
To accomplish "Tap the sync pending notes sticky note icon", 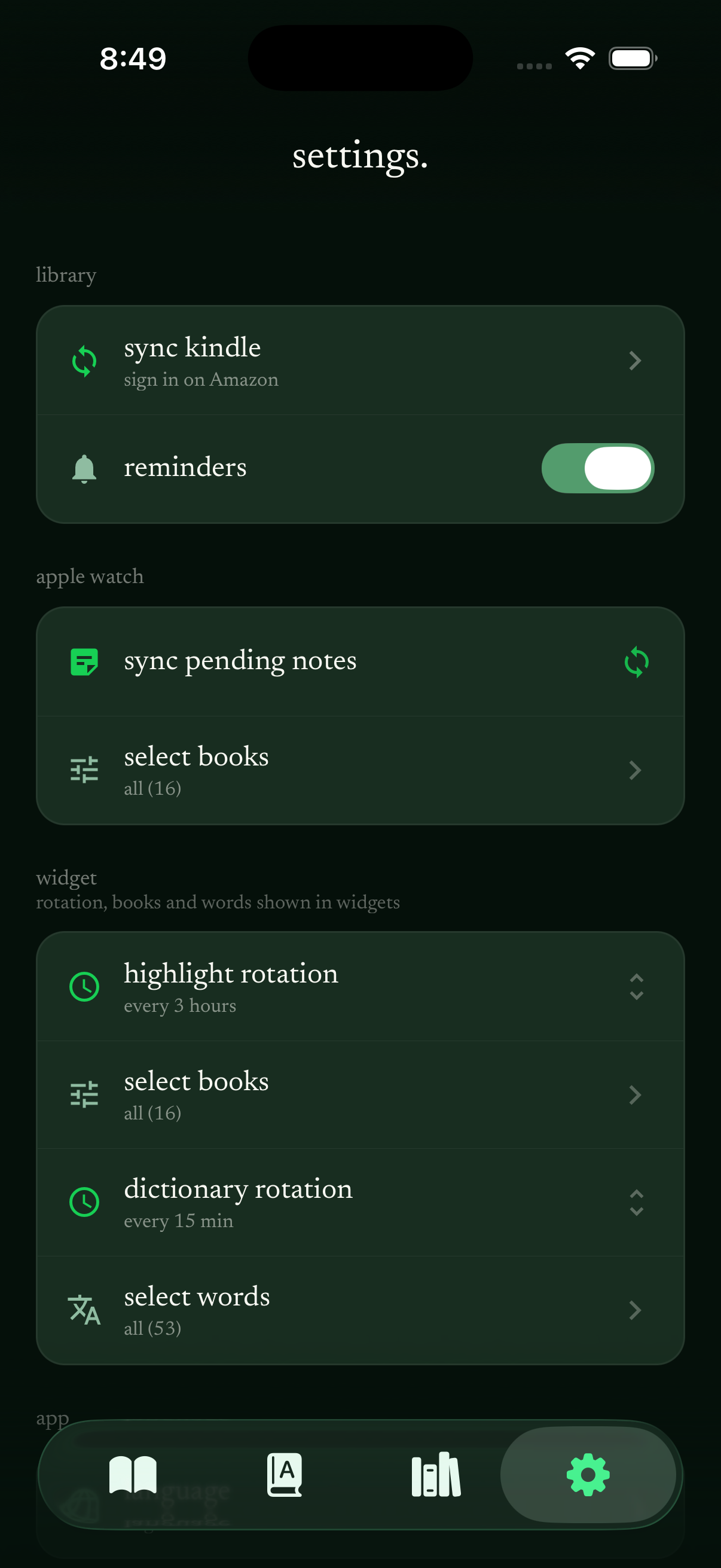I will tap(84, 661).
